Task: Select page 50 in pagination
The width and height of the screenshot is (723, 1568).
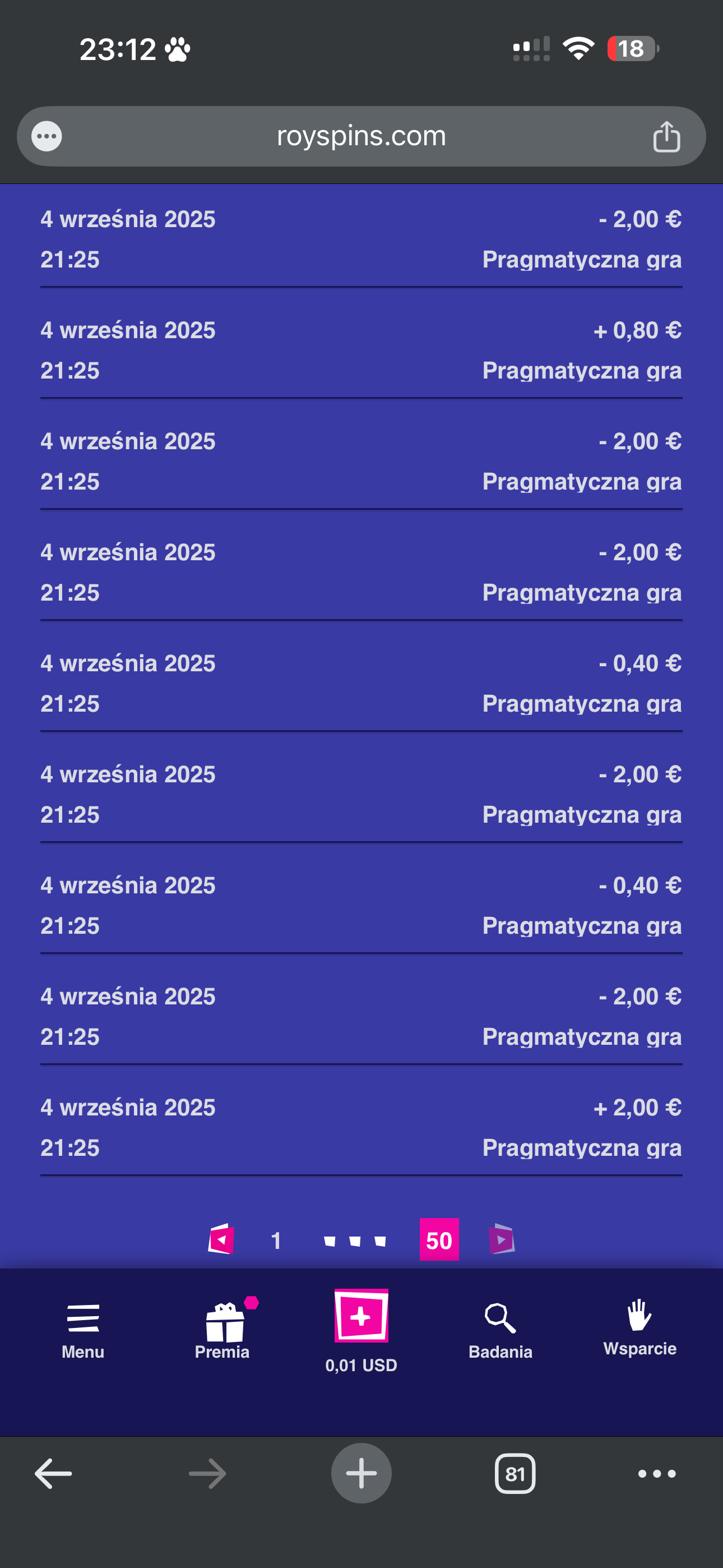Action: point(439,1240)
